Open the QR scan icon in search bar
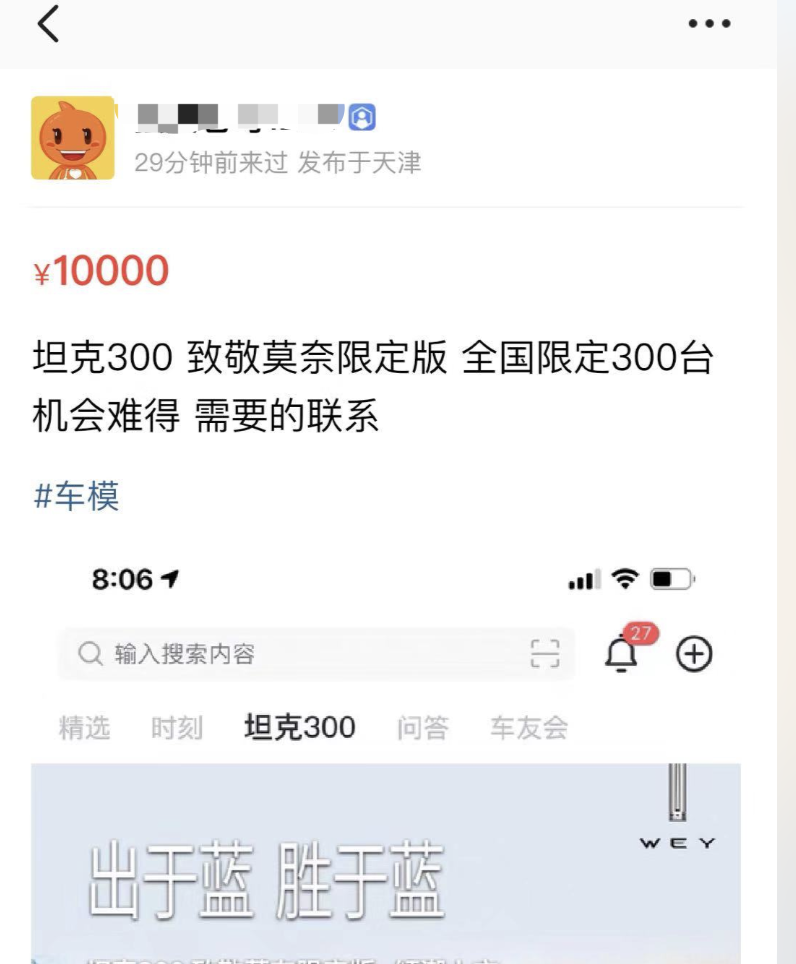The width and height of the screenshot is (796, 964). pyautogui.click(x=547, y=653)
